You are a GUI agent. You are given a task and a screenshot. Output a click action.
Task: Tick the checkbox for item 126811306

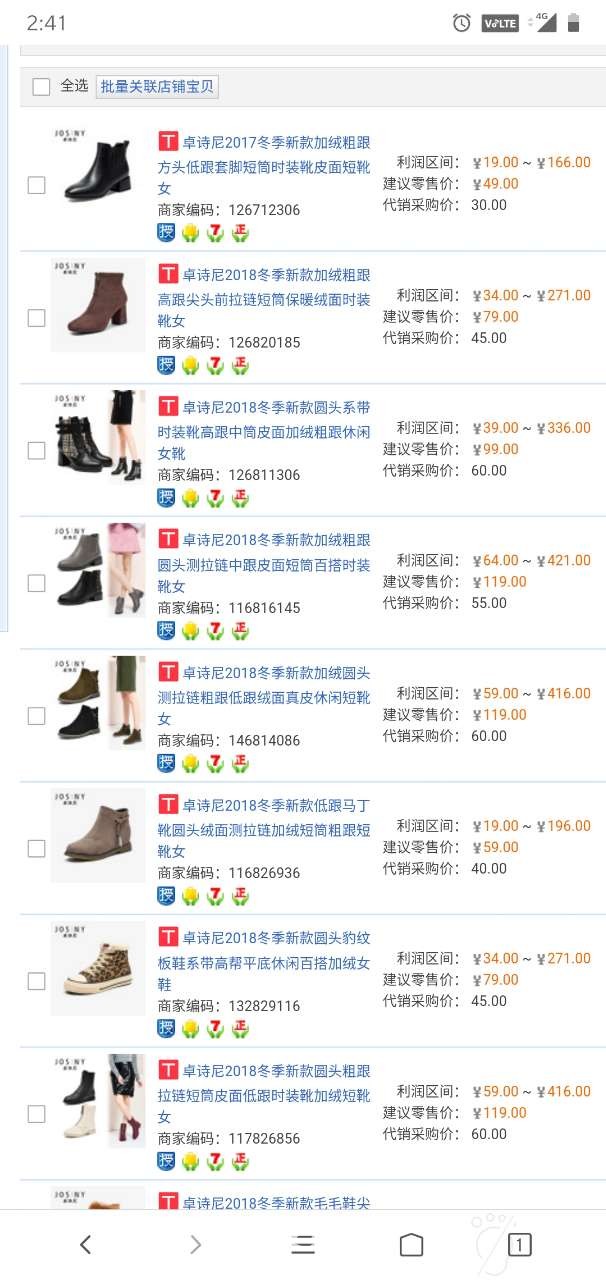36,451
